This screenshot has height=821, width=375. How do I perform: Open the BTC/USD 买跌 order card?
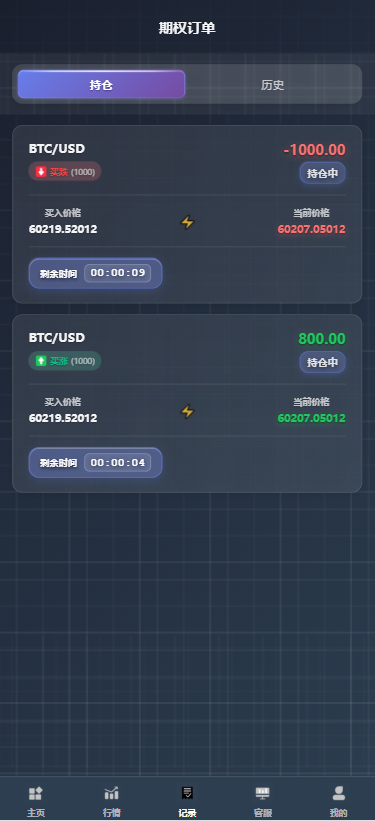point(187,214)
